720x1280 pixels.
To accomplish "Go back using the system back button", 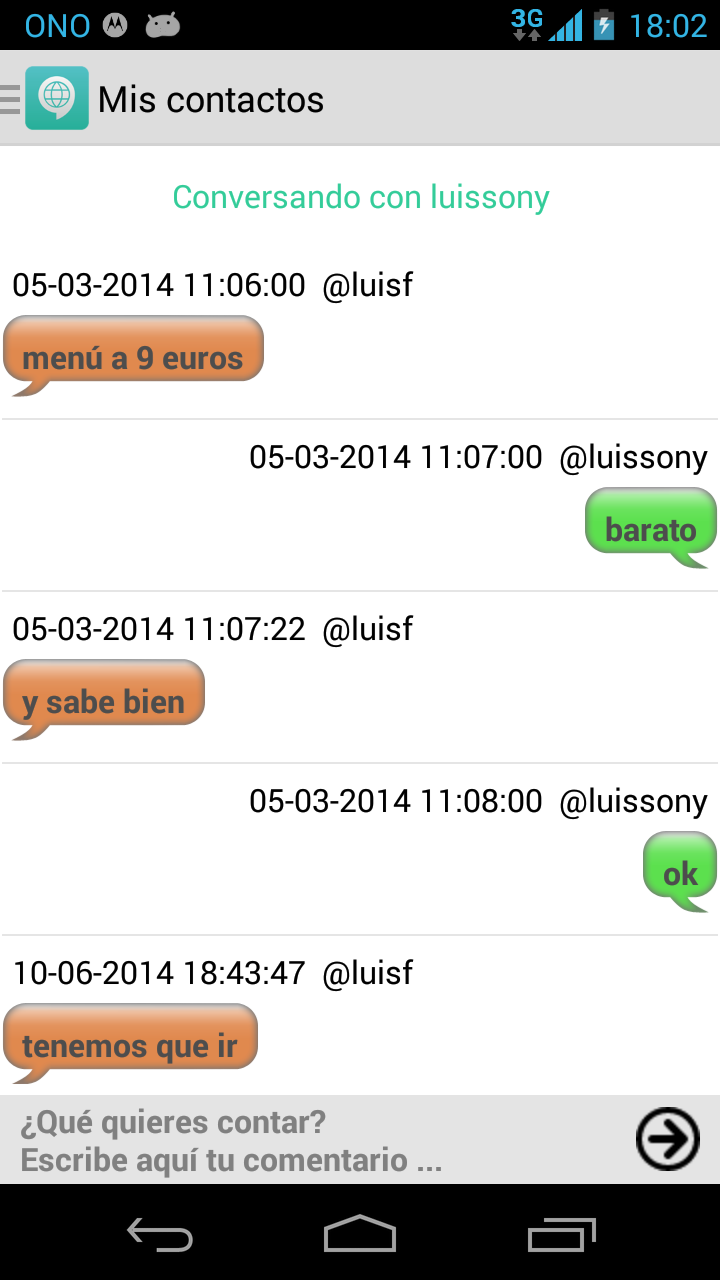I will pos(160,1234).
